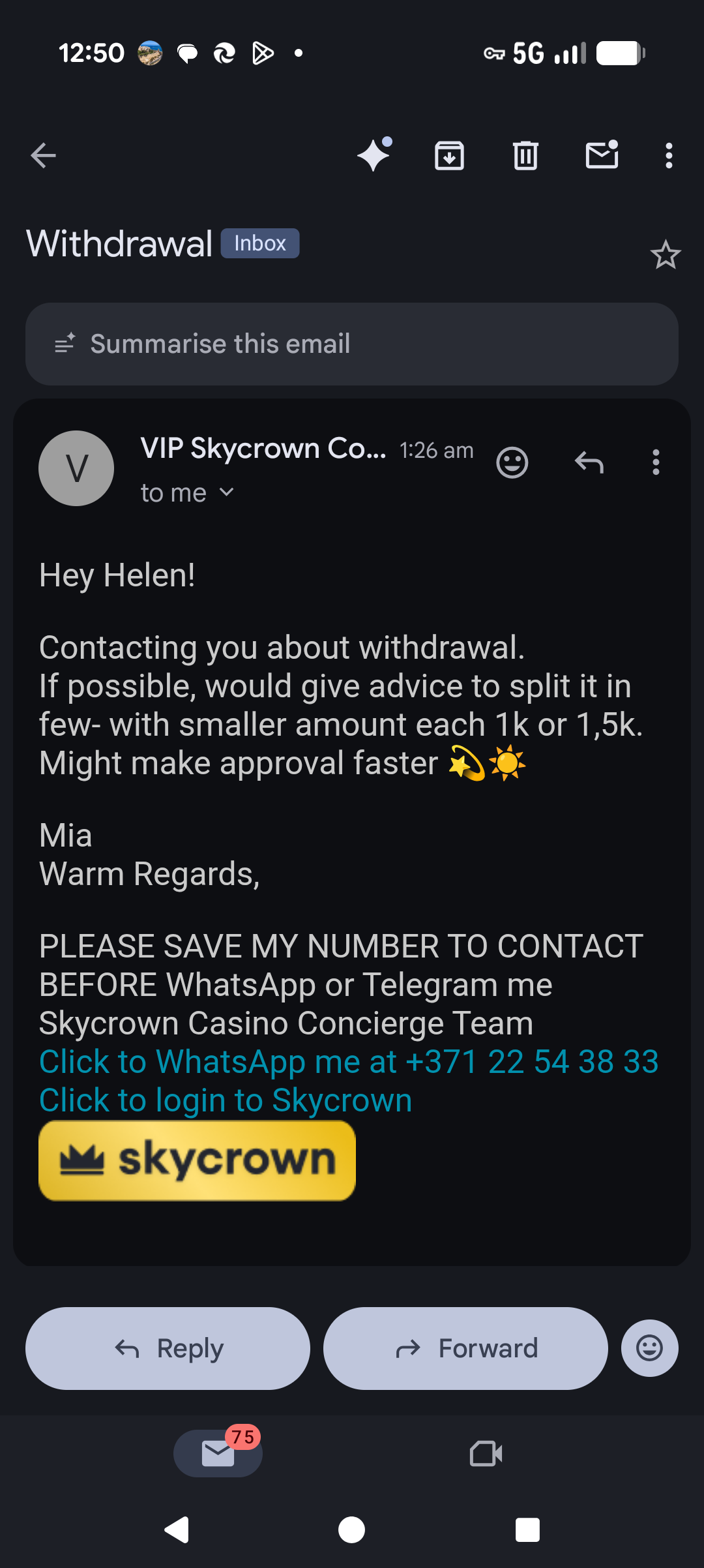The height and width of the screenshot is (1568, 704).
Task: Tap the Reply button below the email
Action: 168,1348
